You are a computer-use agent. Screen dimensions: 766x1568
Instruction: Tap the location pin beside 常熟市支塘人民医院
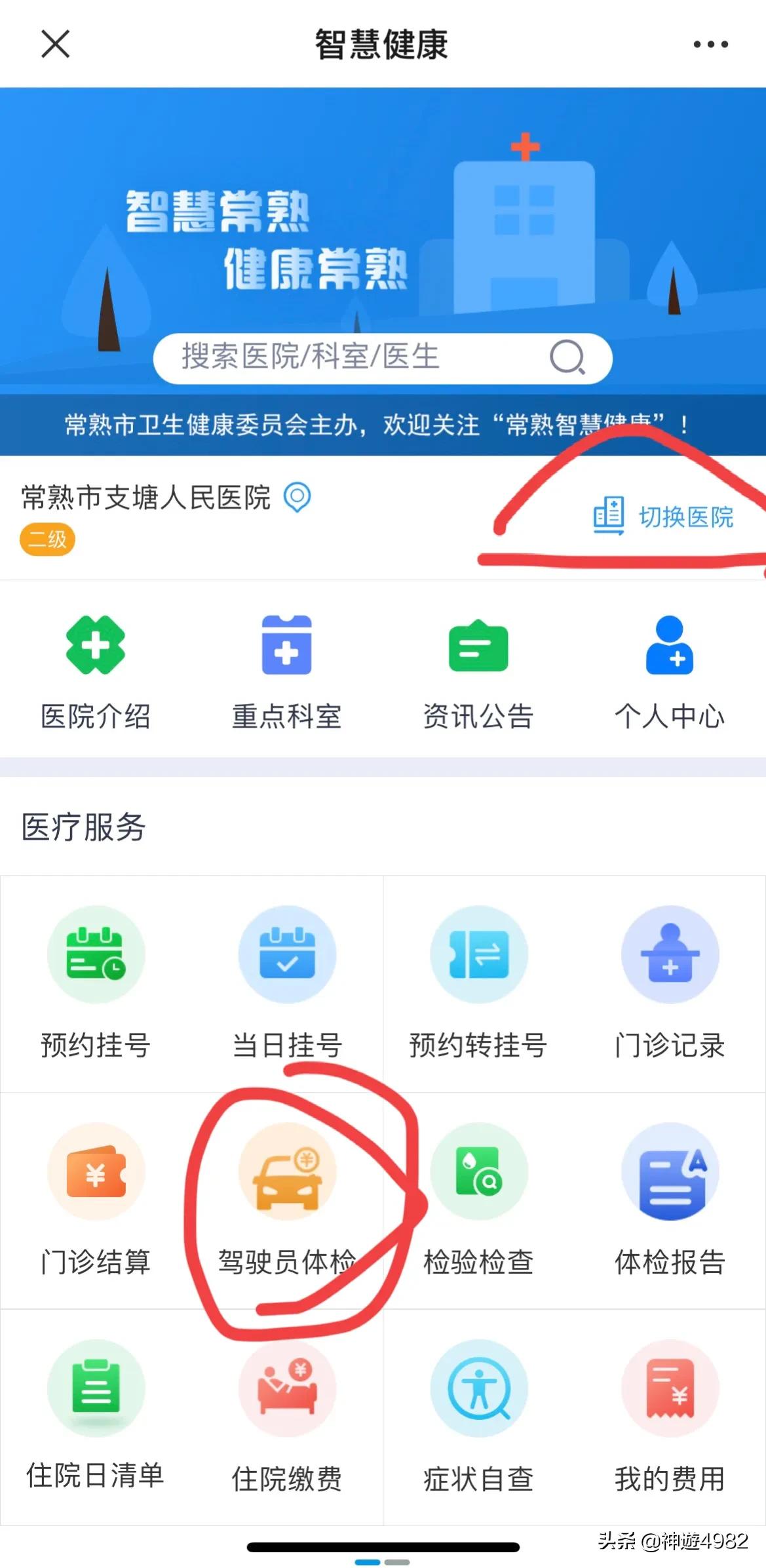click(x=297, y=499)
